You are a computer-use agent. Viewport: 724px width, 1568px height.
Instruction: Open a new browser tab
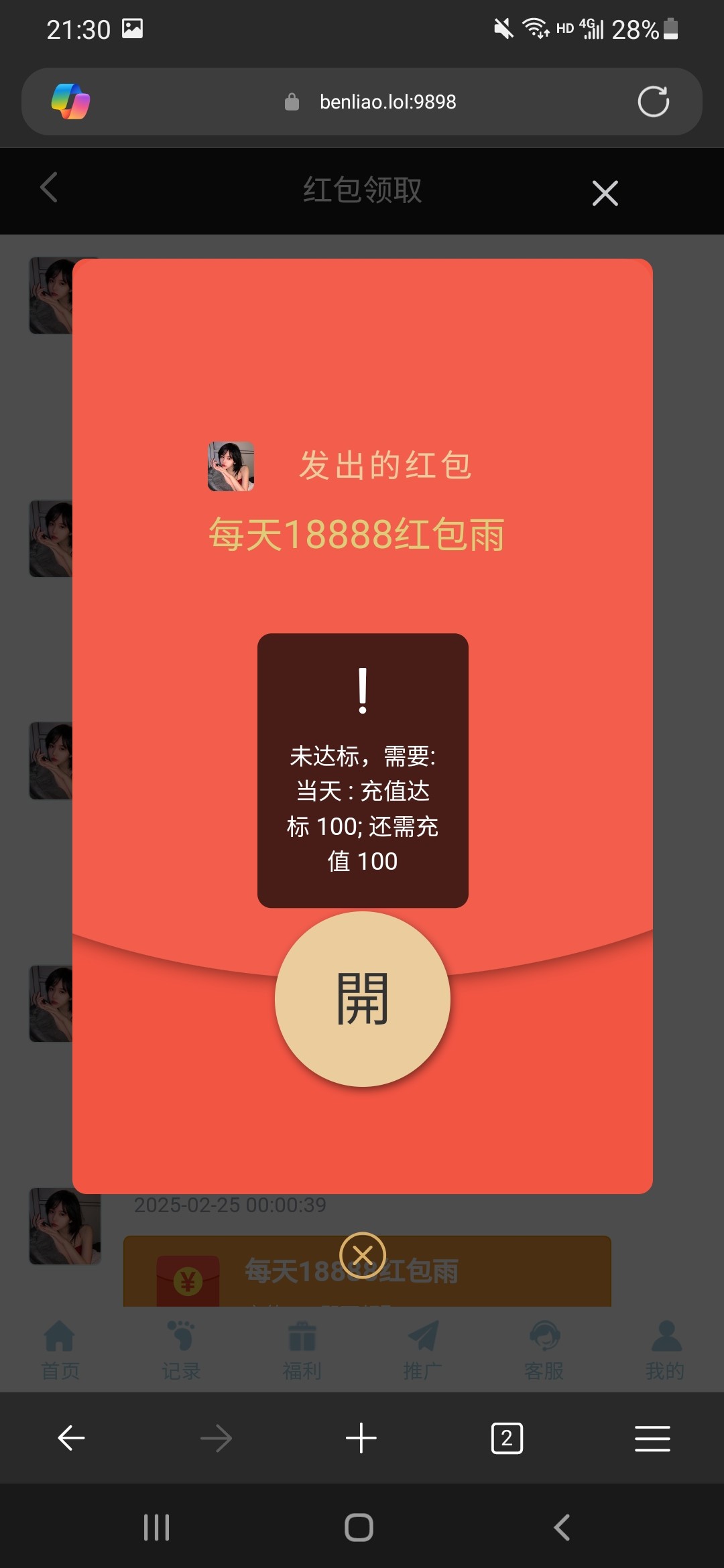pos(361,1438)
